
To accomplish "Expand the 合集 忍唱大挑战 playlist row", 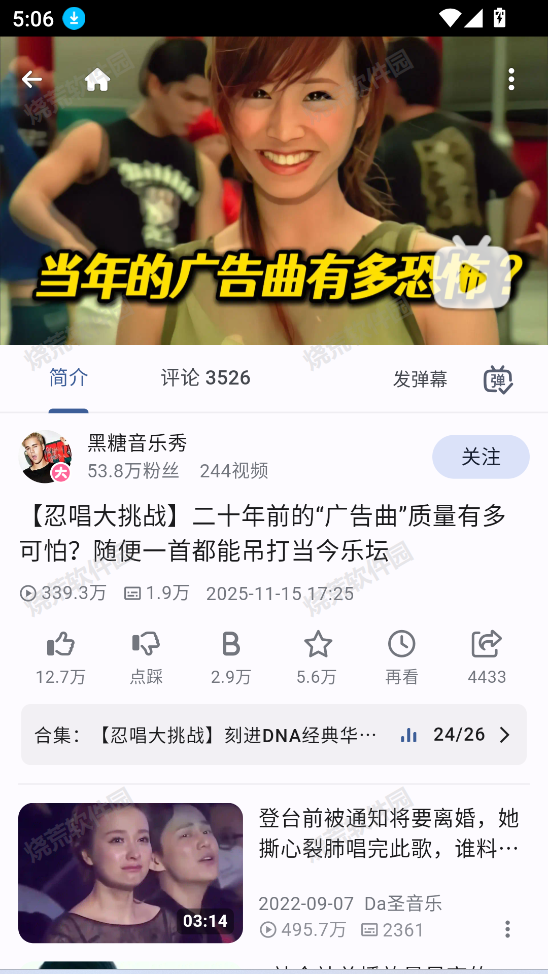I will (x=274, y=734).
